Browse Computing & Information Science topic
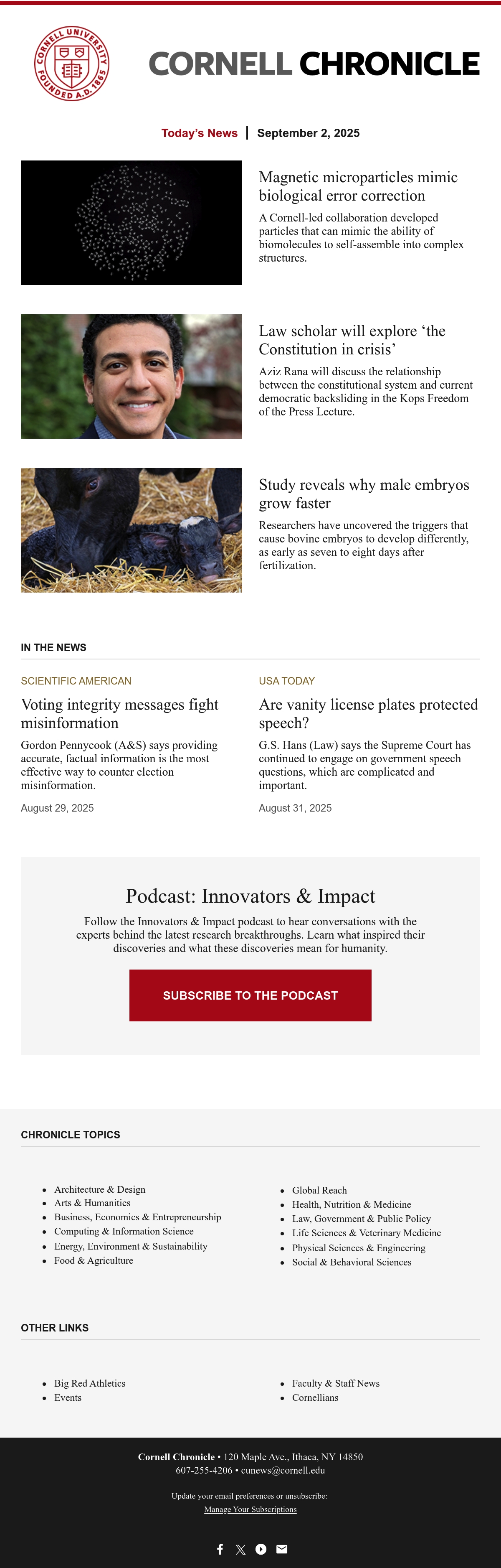This screenshot has width=501, height=1568. [x=124, y=1231]
